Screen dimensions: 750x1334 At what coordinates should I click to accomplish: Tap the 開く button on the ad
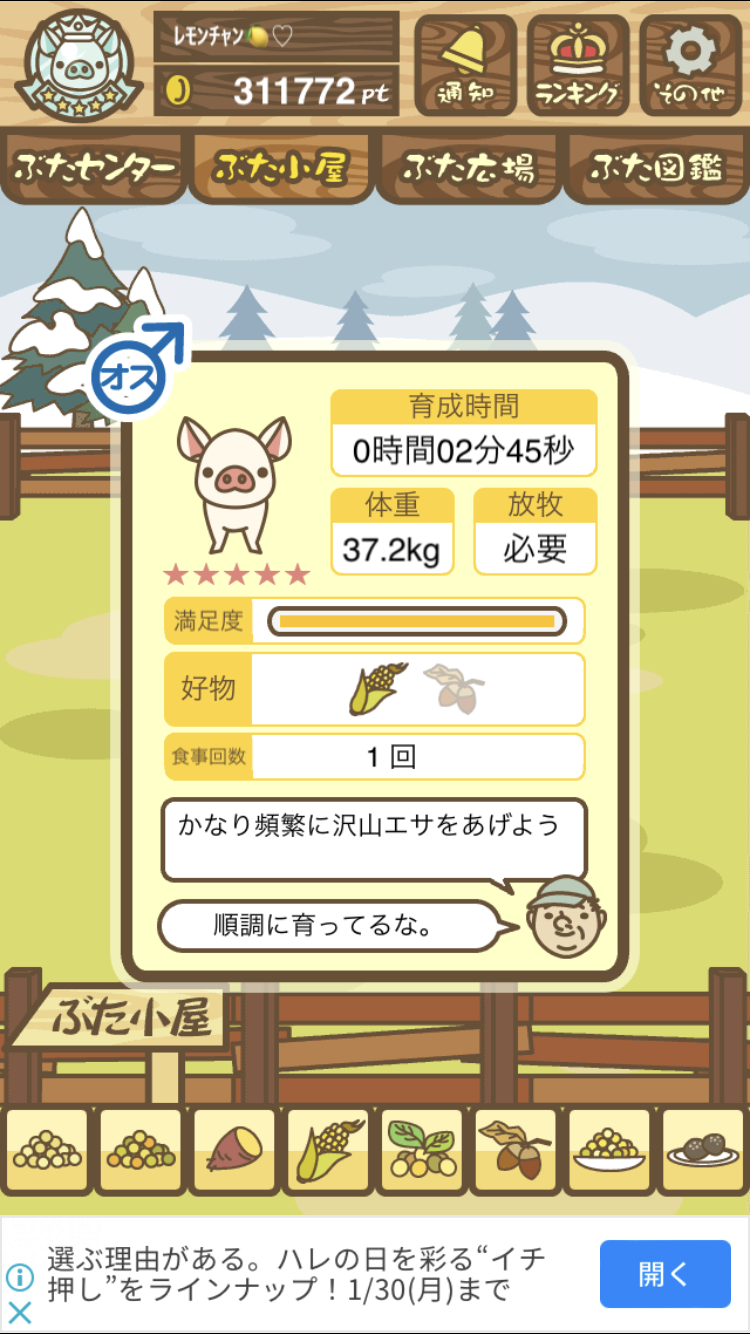tap(665, 1274)
